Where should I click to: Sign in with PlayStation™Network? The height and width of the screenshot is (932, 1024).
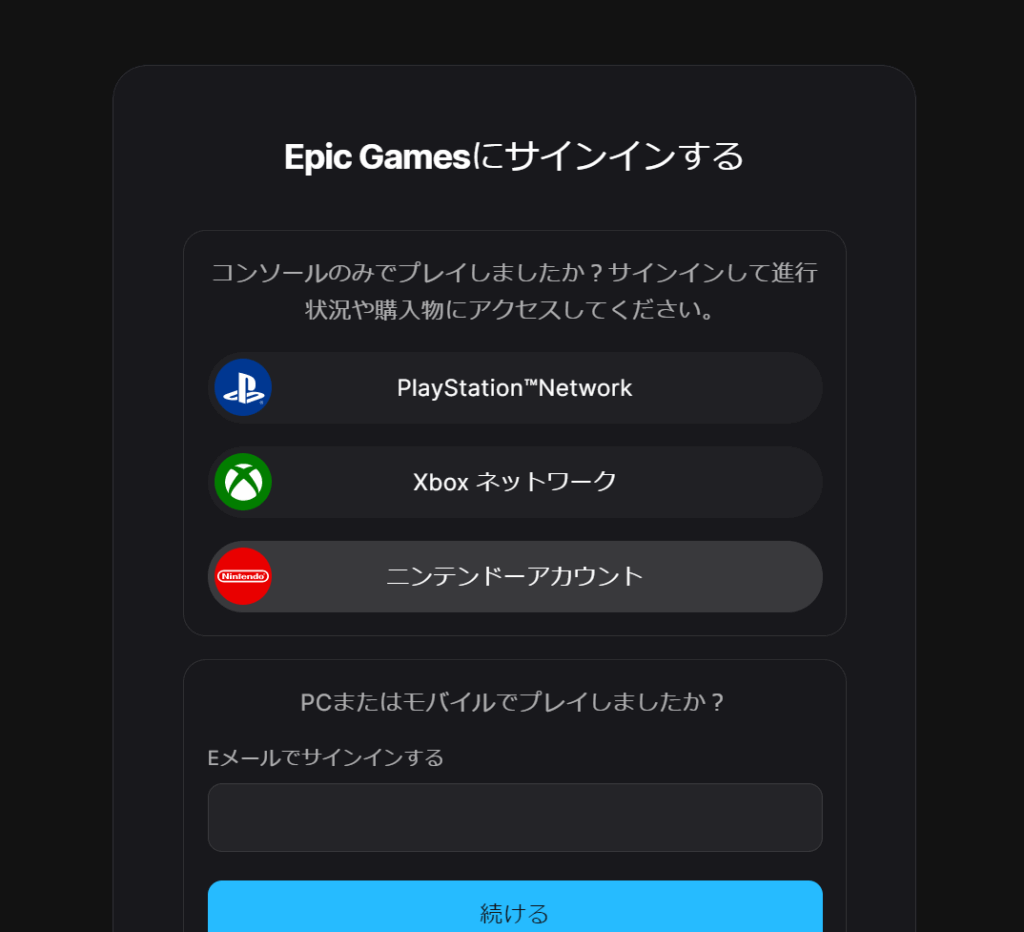pos(514,388)
